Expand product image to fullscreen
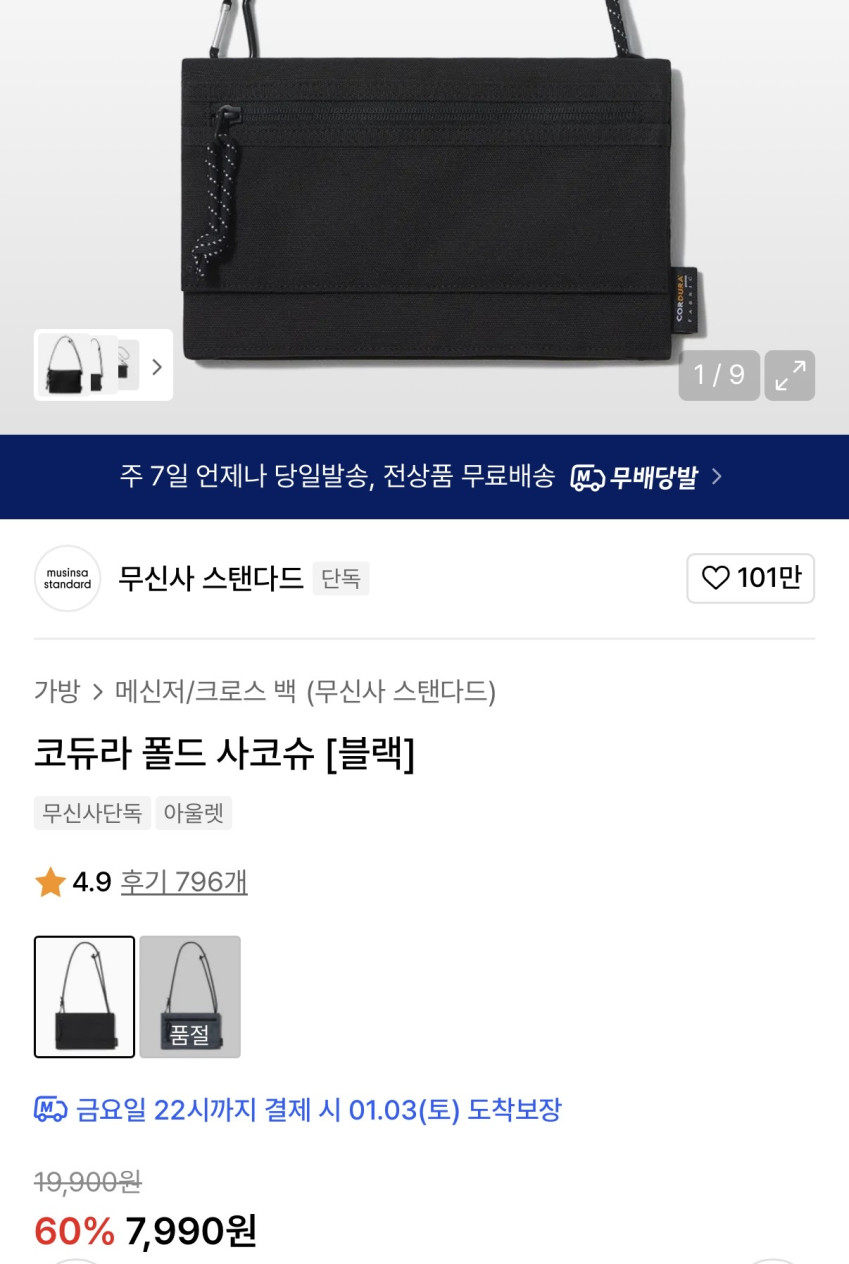This screenshot has height=1264, width=849. (790, 375)
